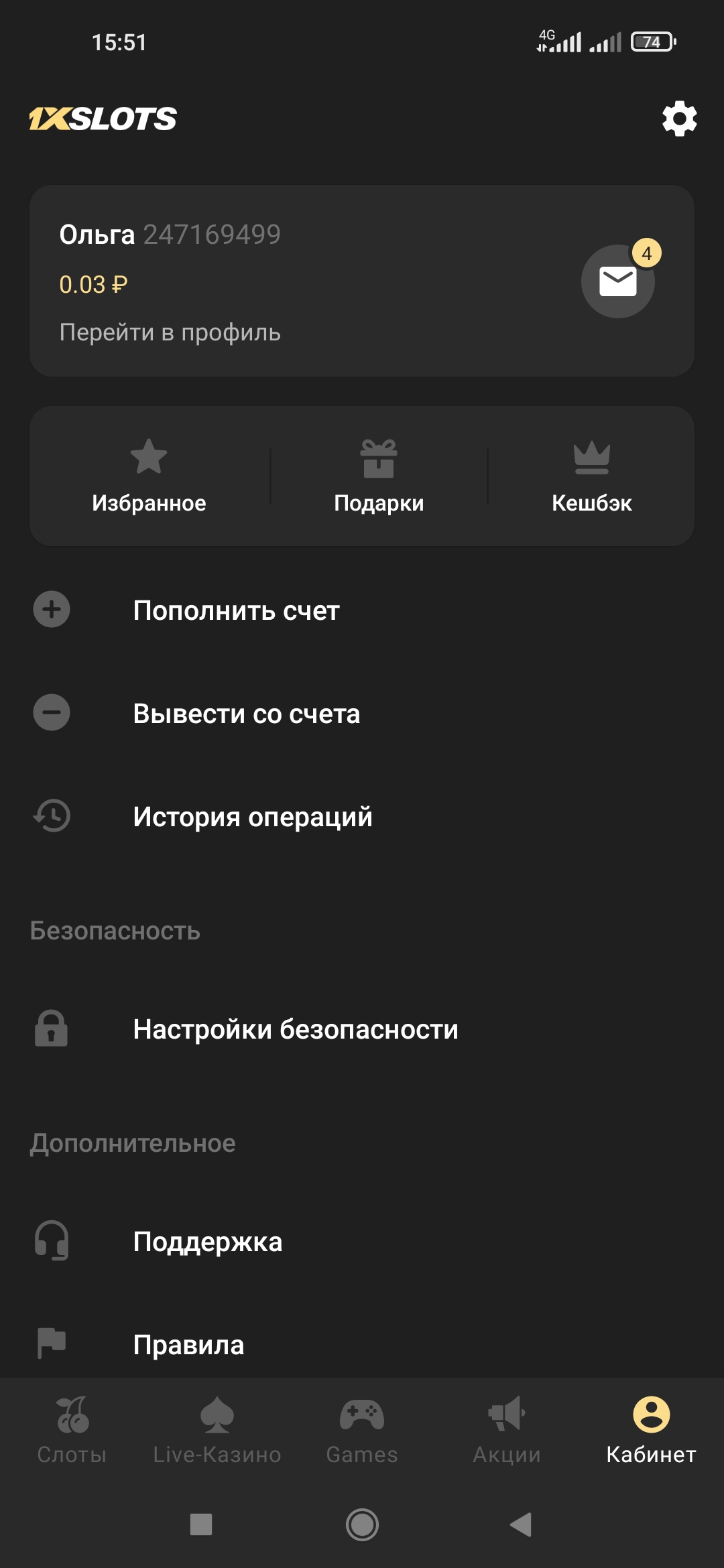The image size is (724, 1568).
Task: Contact Поддержка support
Action: click(x=207, y=1242)
